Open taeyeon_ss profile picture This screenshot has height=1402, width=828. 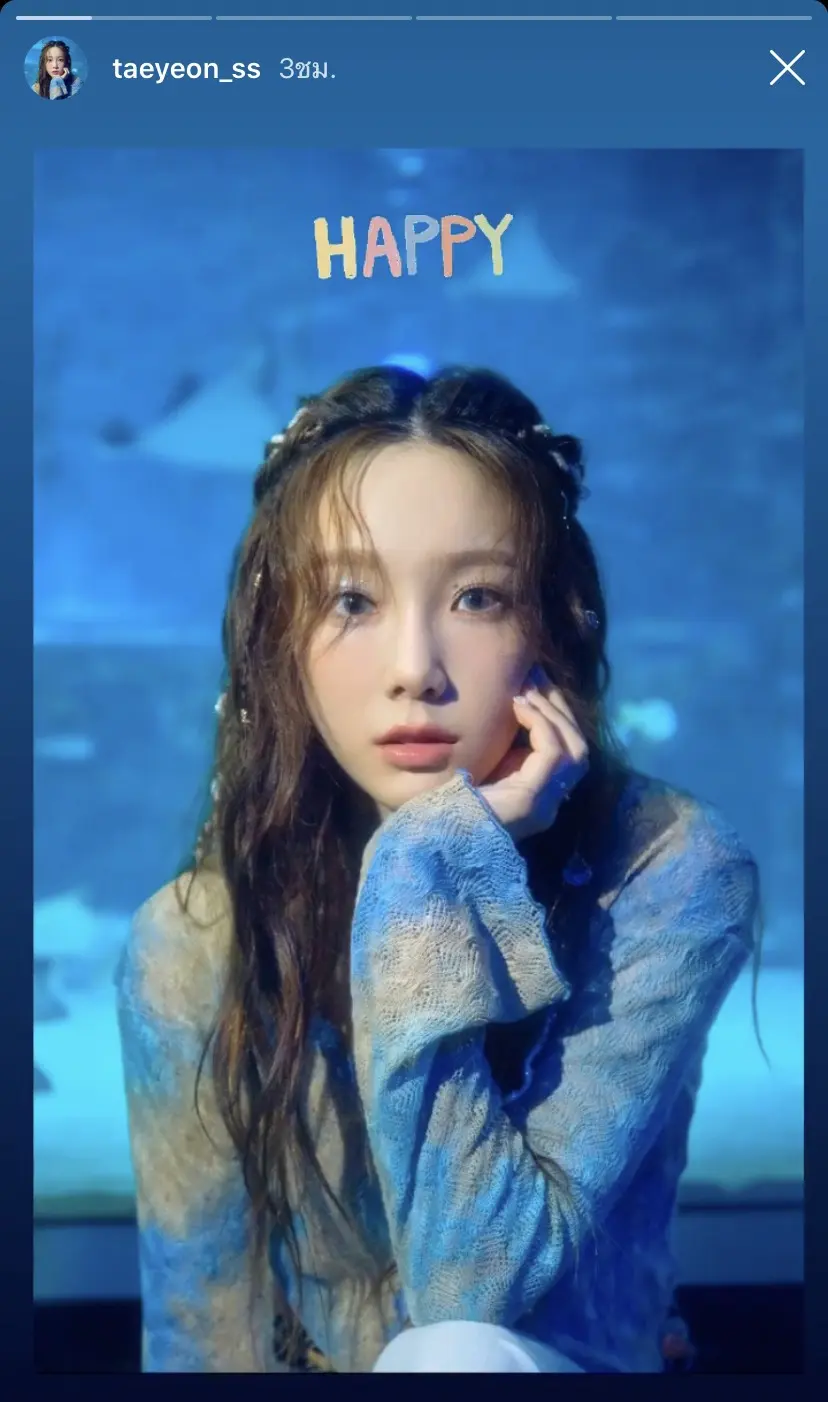[55, 69]
